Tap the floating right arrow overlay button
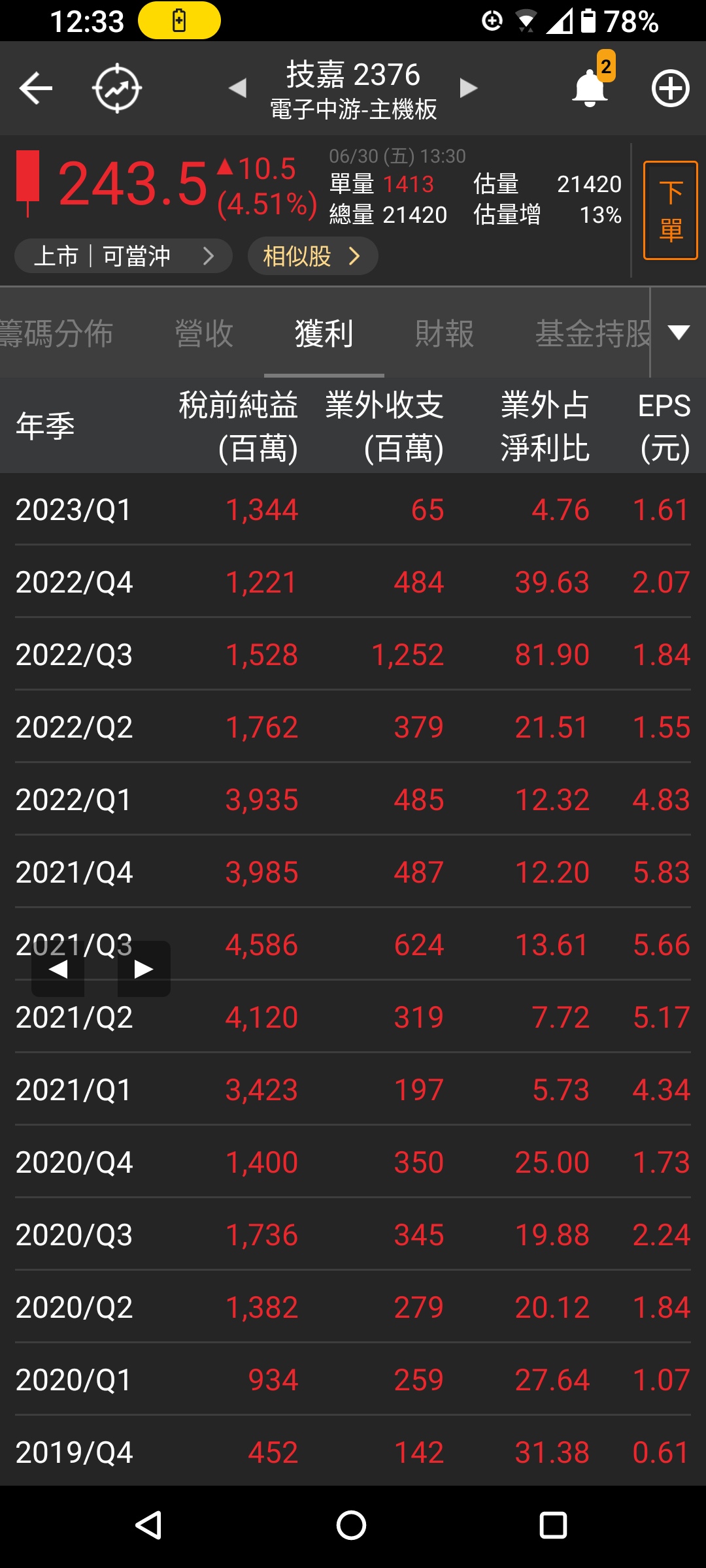706x1568 pixels. (x=144, y=969)
